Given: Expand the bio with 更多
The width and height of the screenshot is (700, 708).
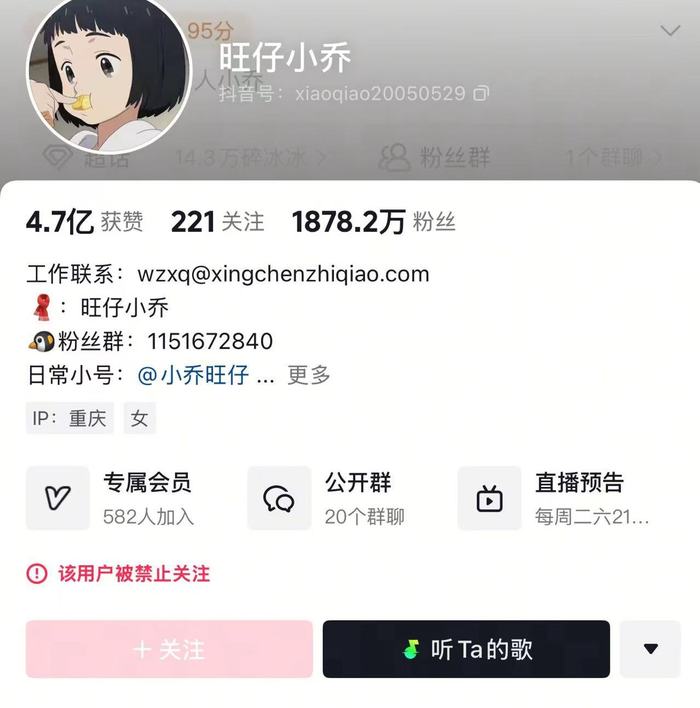Looking at the screenshot, I should (308, 375).
